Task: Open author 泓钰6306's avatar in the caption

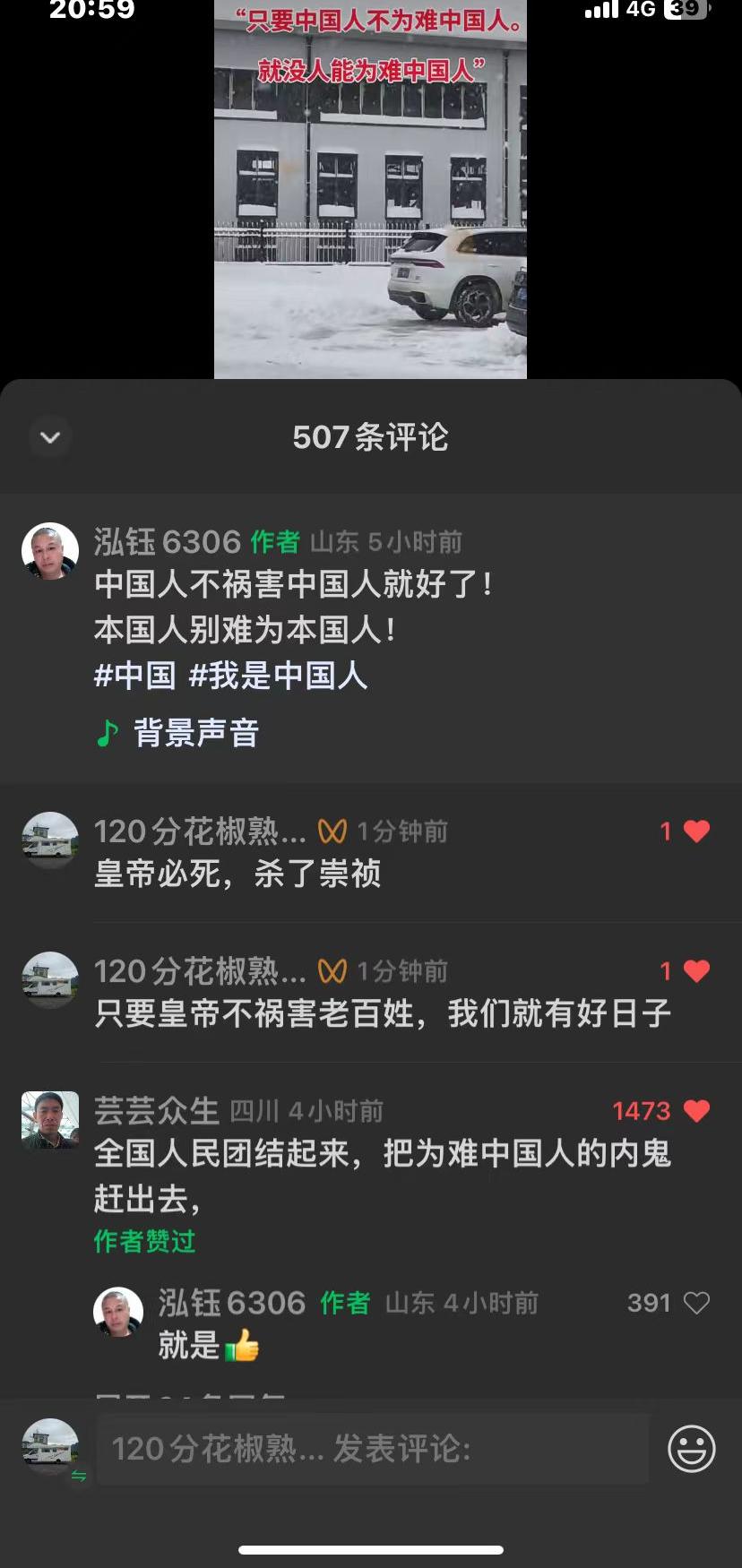Action: point(50,551)
